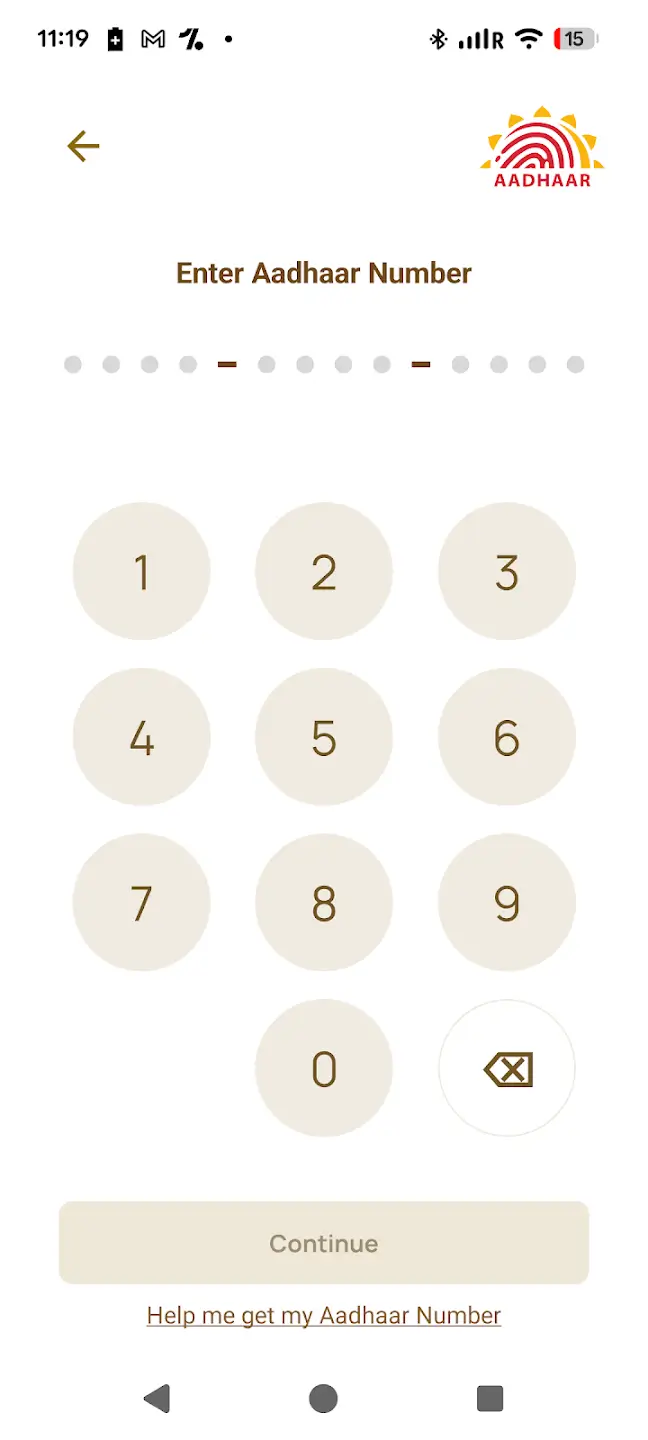Screen dimensions: 648x1440
Task: Open Help me get my Aadhaar Number
Action: 324,1315
